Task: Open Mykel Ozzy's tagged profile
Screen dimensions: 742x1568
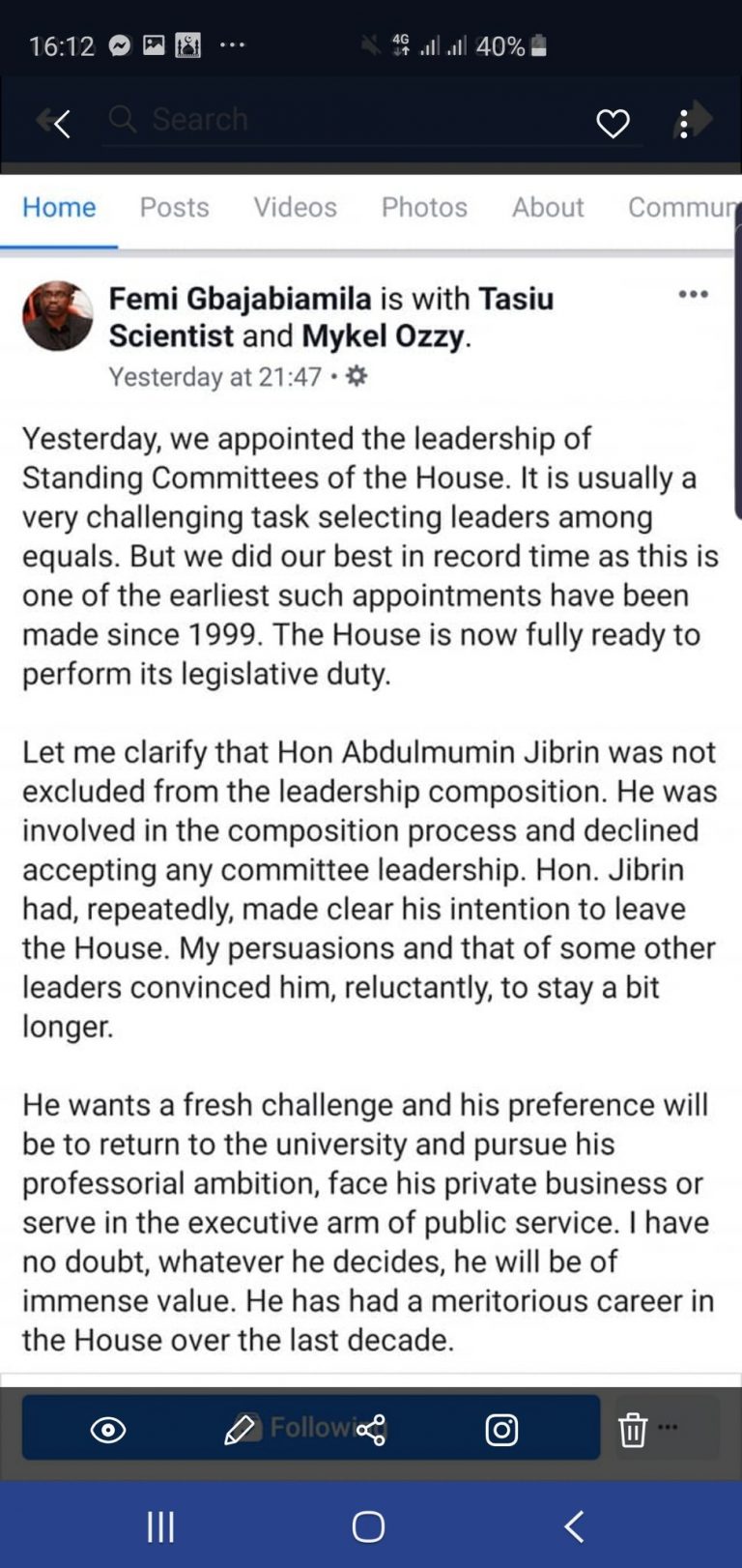Action: point(384,335)
